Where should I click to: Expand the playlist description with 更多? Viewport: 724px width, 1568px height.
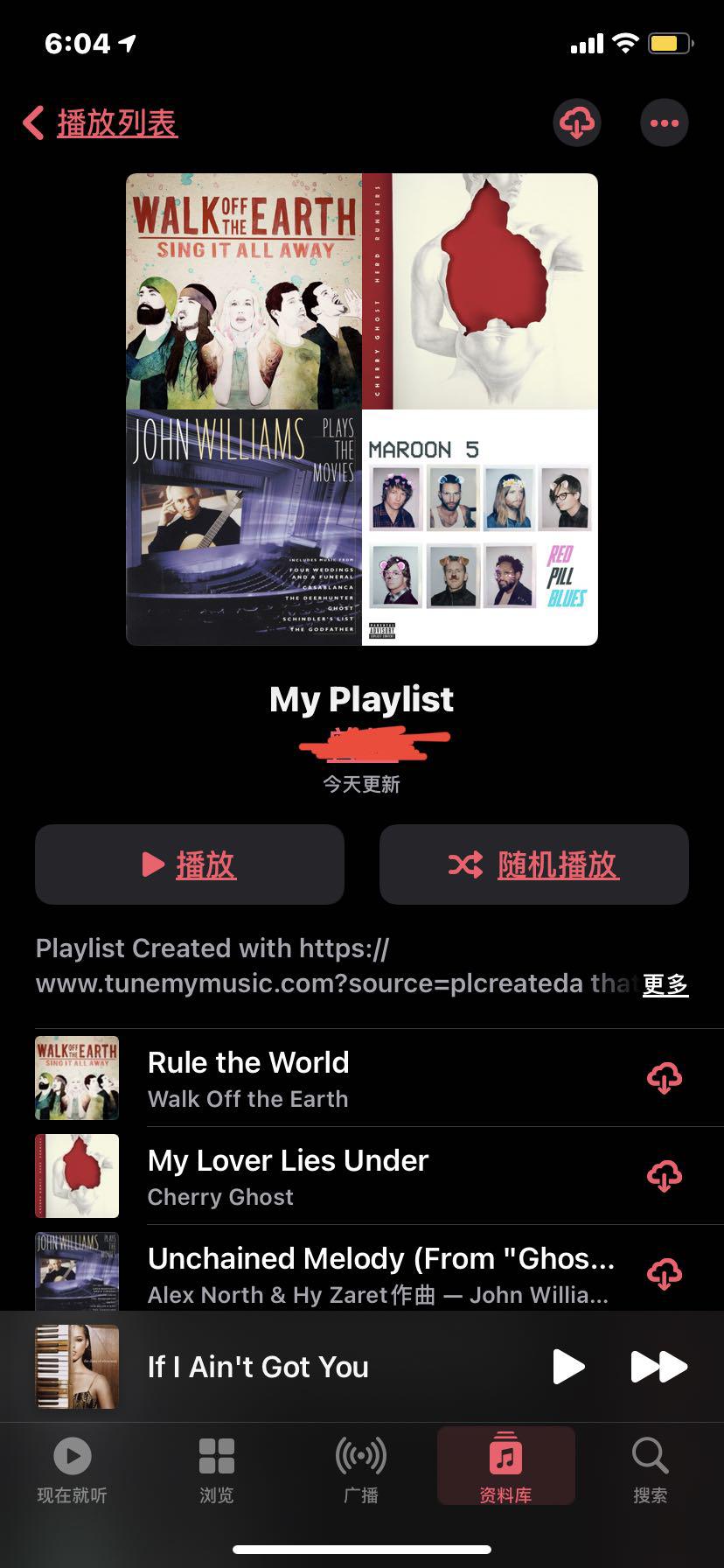pos(665,984)
